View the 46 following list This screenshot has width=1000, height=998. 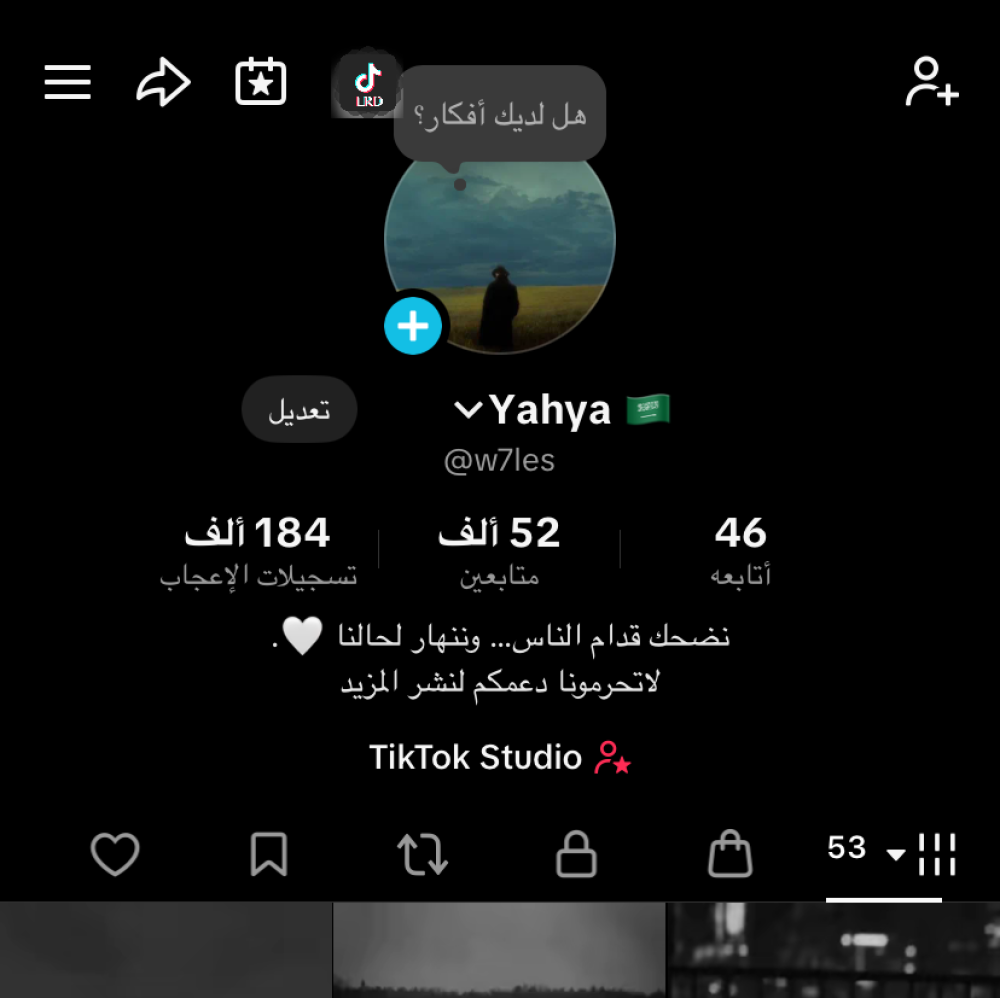tap(740, 550)
